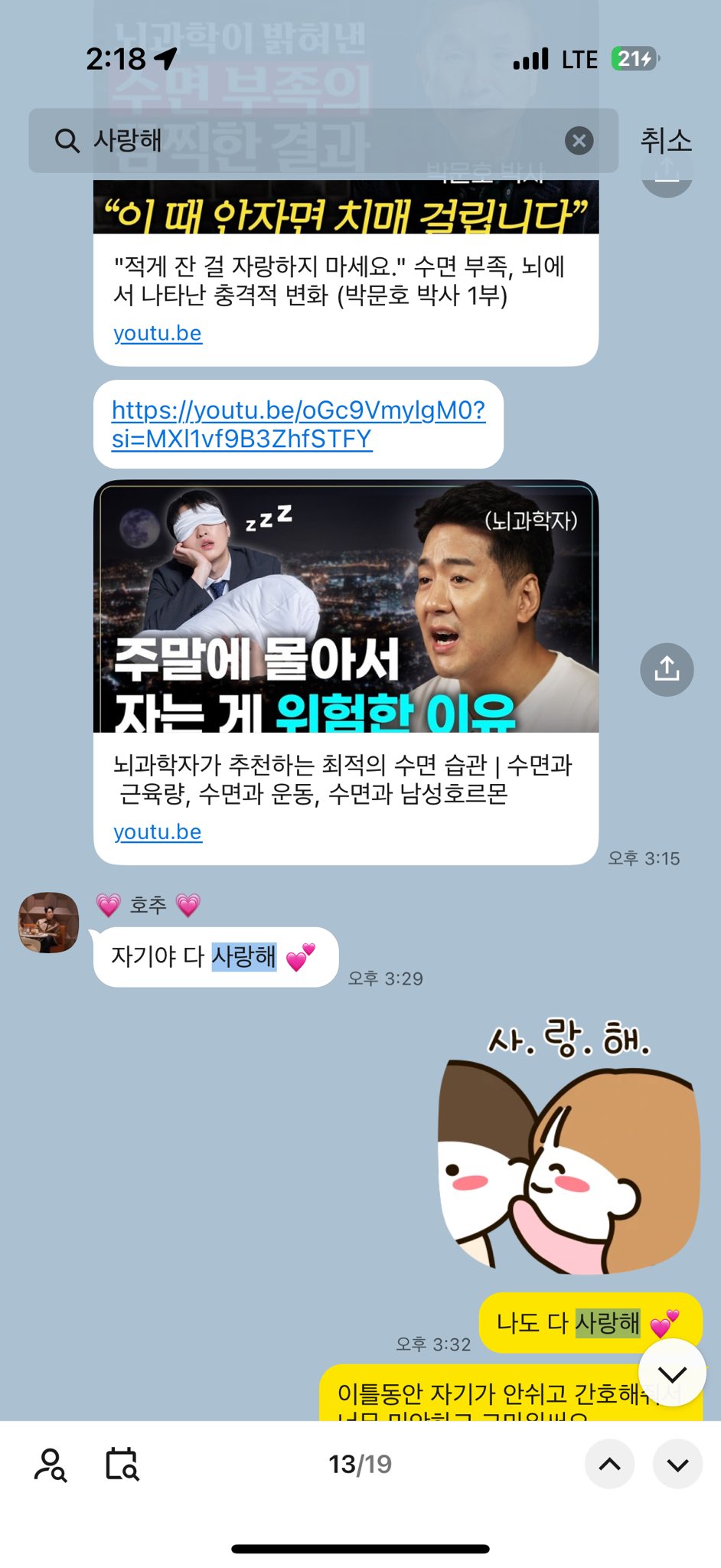Go to previous search result
Viewport: 721px width, 1568px height.
click(x=609, y=1465)
